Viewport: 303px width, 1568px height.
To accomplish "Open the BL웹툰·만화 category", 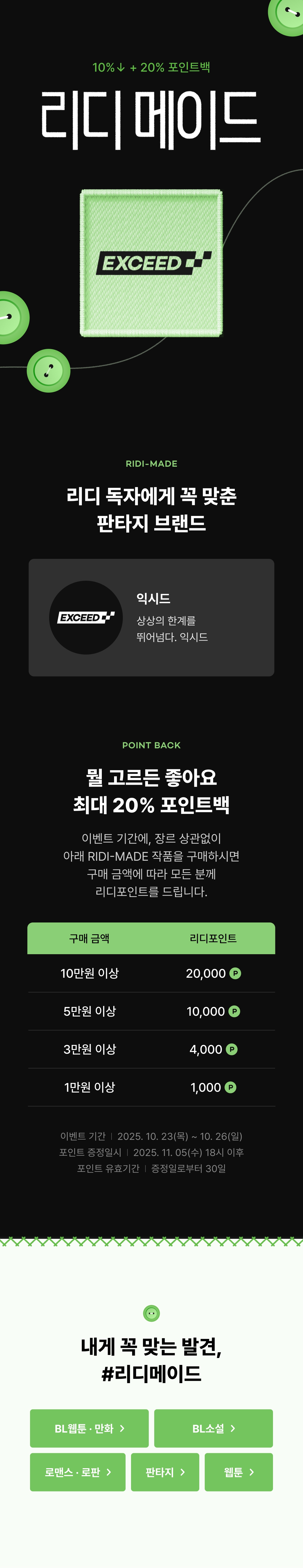I will 89,1428.
